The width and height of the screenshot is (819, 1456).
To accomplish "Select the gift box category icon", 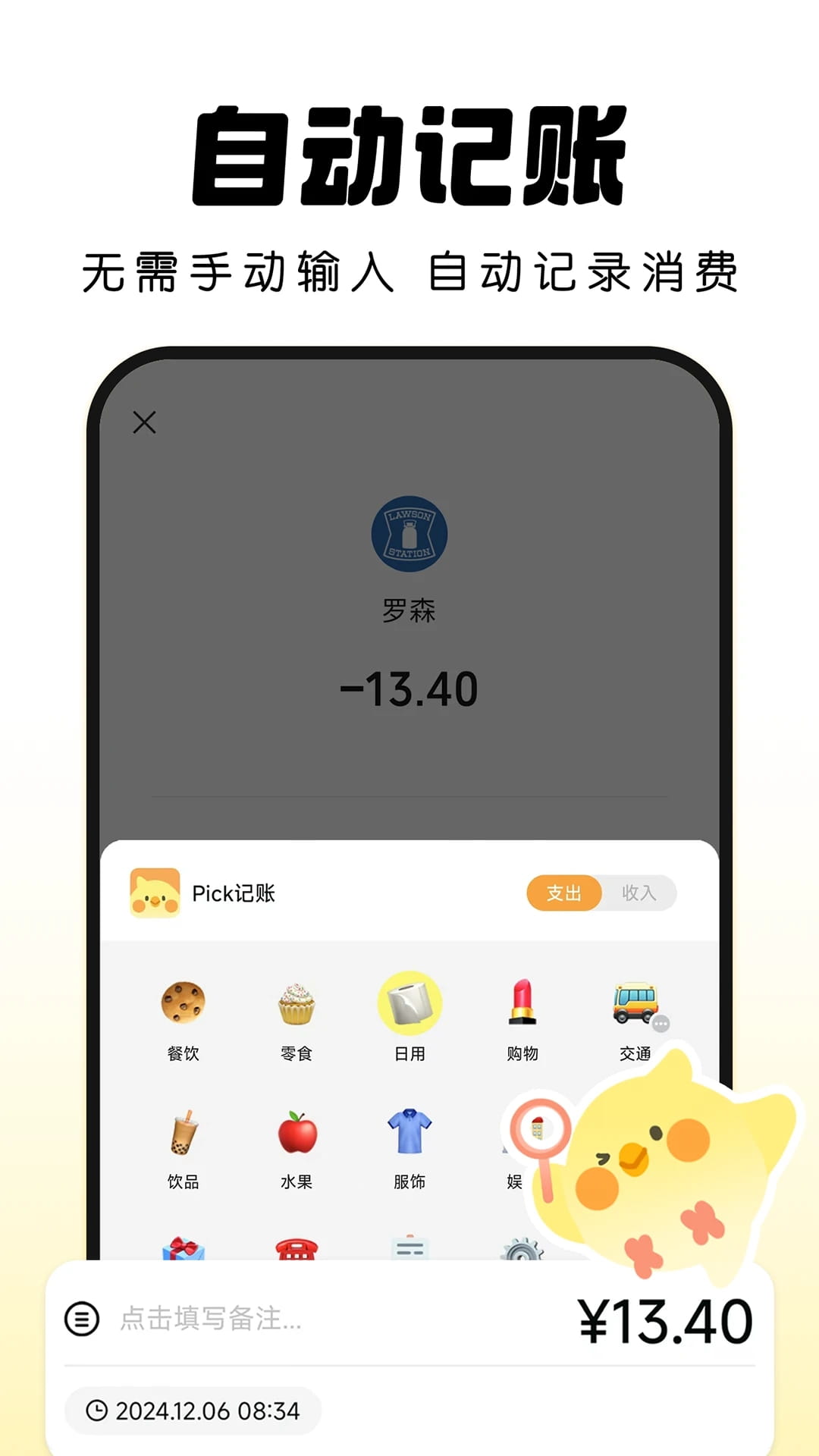I will [182, 1247].
